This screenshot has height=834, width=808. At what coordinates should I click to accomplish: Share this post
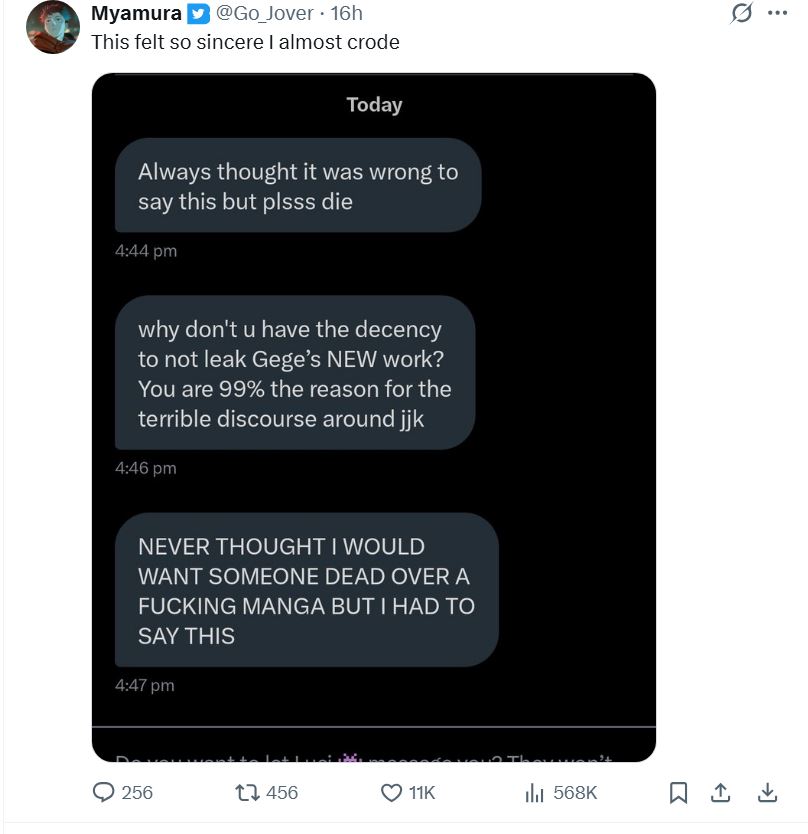pos(720,792)
